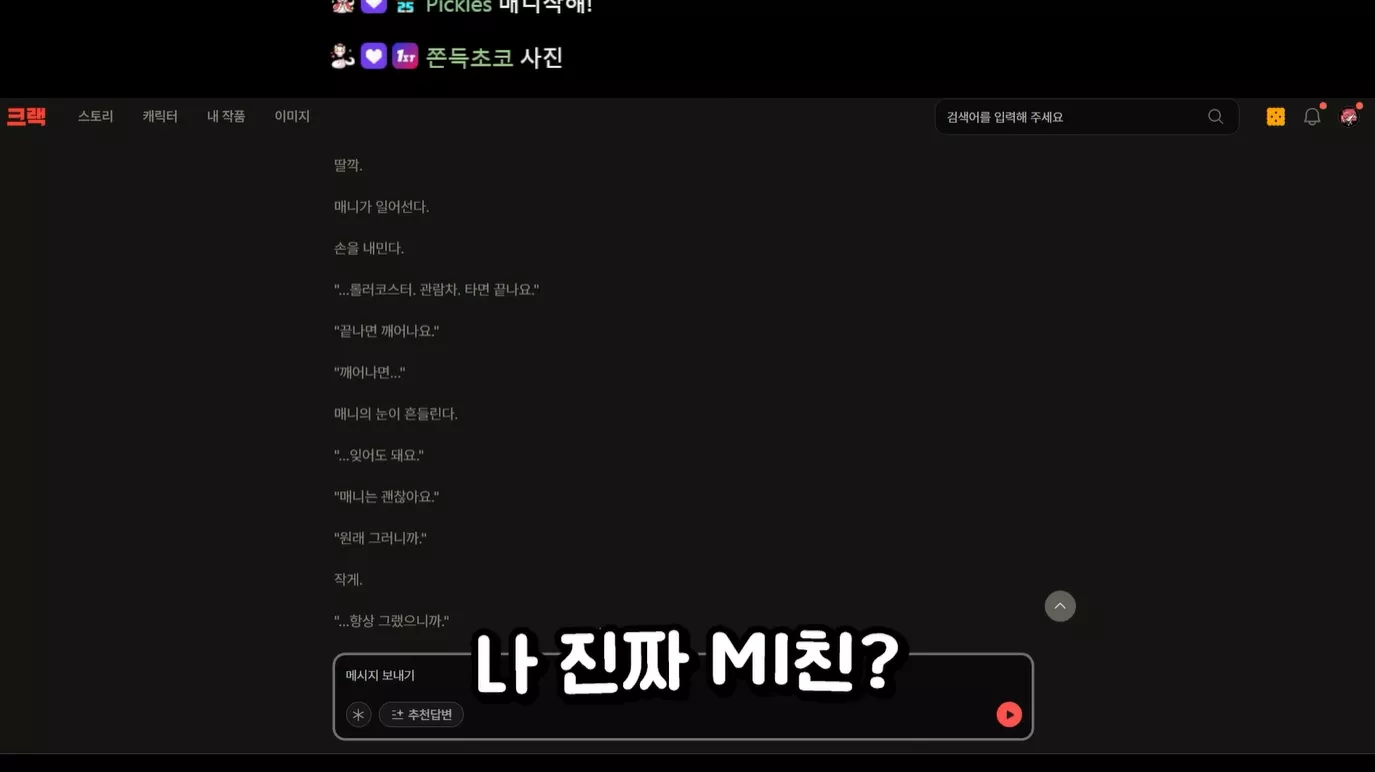Screen dimensions: 1375x772
Task: Open the notifications bell
Action: [1312, 117]
